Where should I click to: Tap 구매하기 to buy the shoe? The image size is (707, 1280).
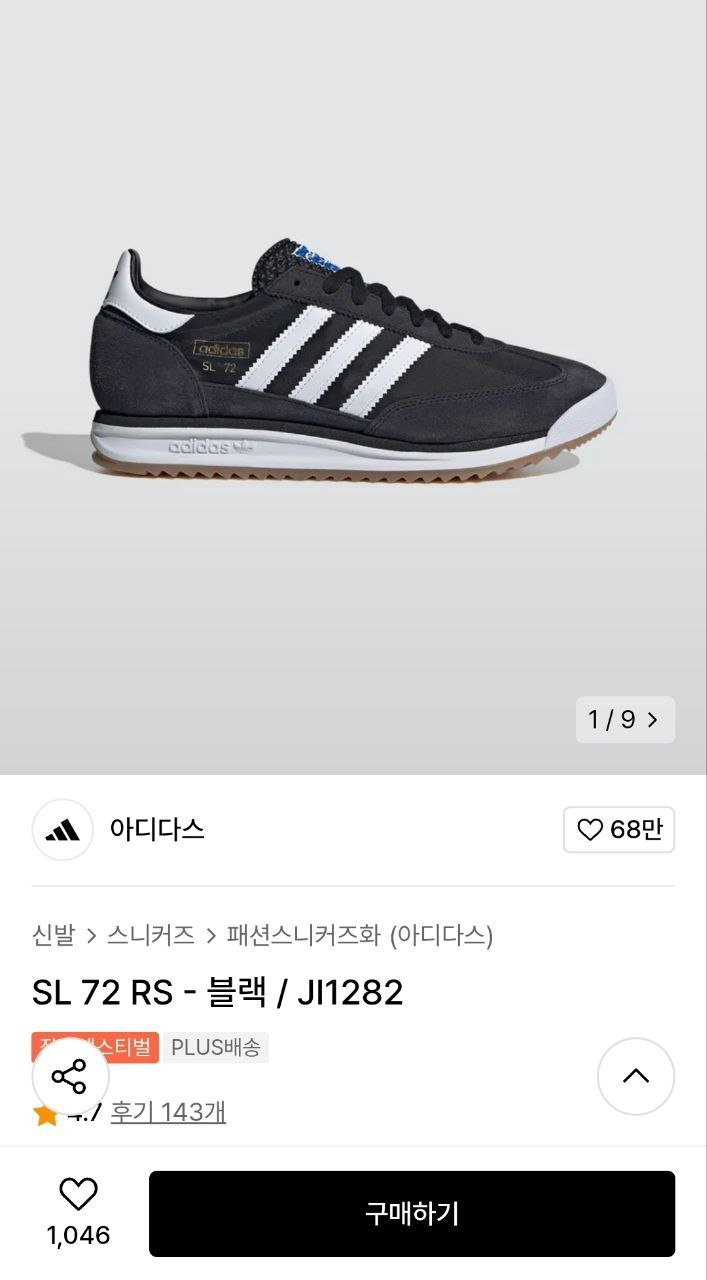click(x=412, y=1214)
